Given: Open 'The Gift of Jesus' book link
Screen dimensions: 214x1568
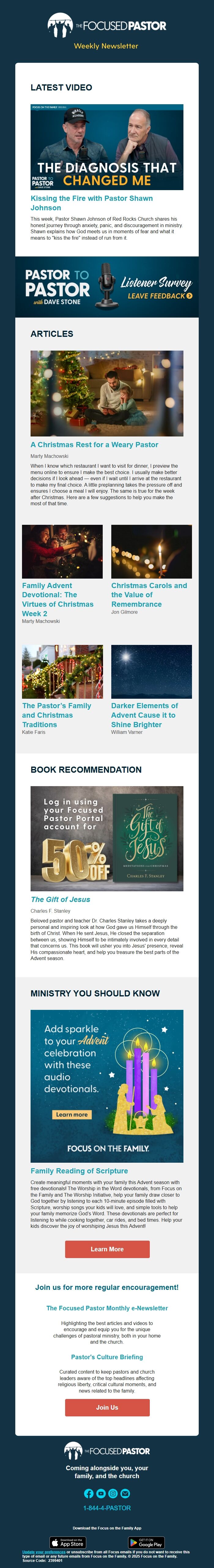Looking at the screenshot, I should (60, 899).
